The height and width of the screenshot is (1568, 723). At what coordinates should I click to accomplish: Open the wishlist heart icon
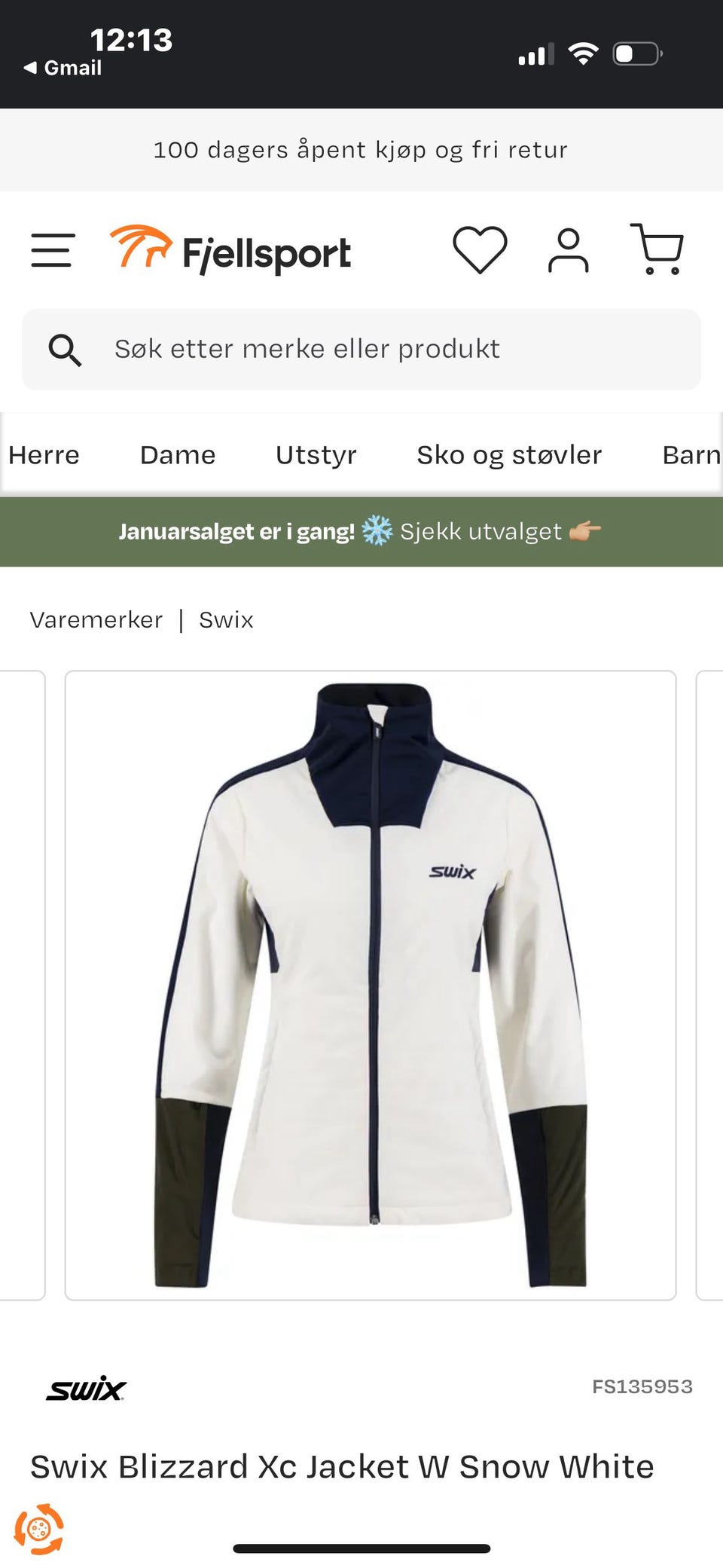tap(480, 250)
